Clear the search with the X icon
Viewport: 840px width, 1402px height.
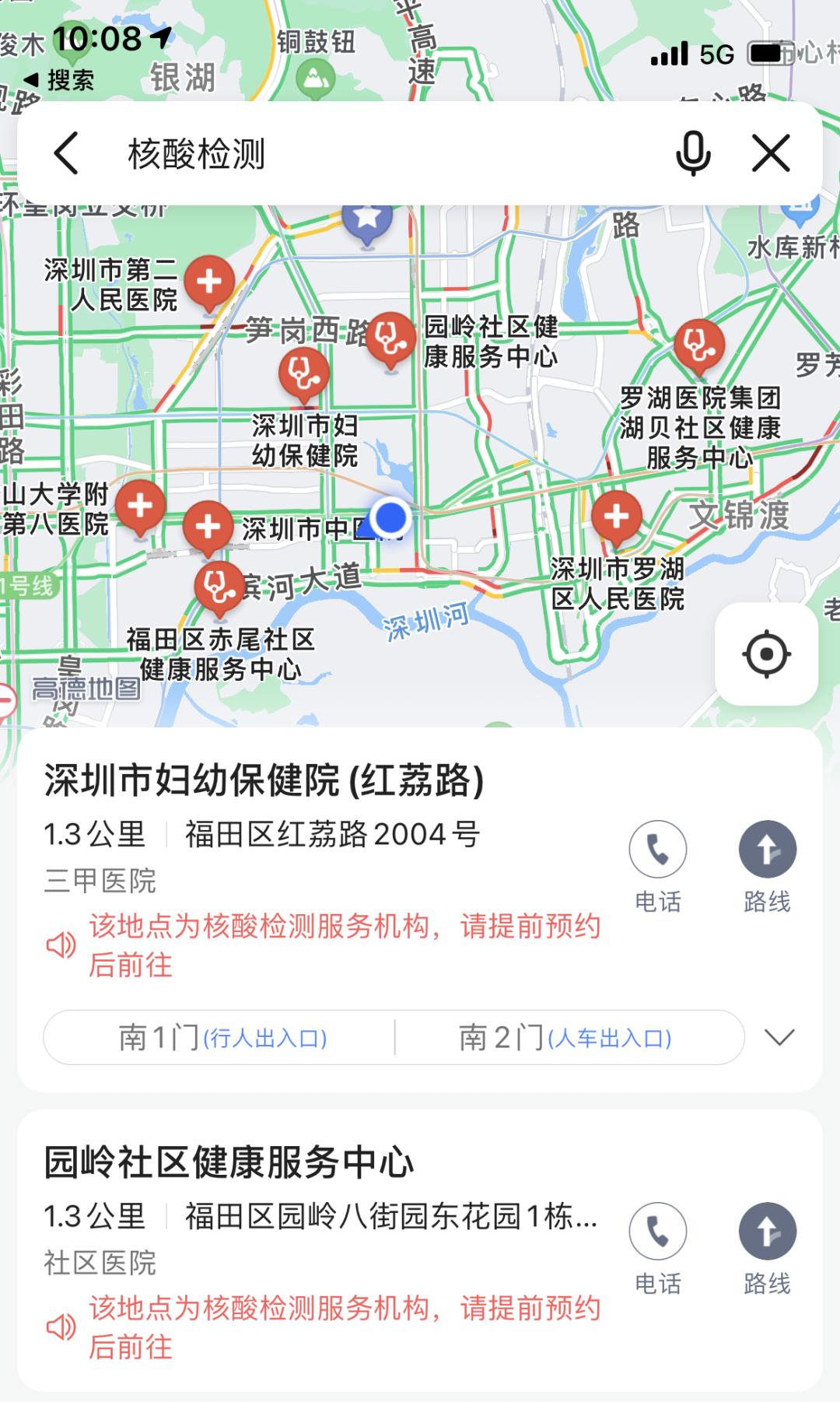tap(771, 153)
